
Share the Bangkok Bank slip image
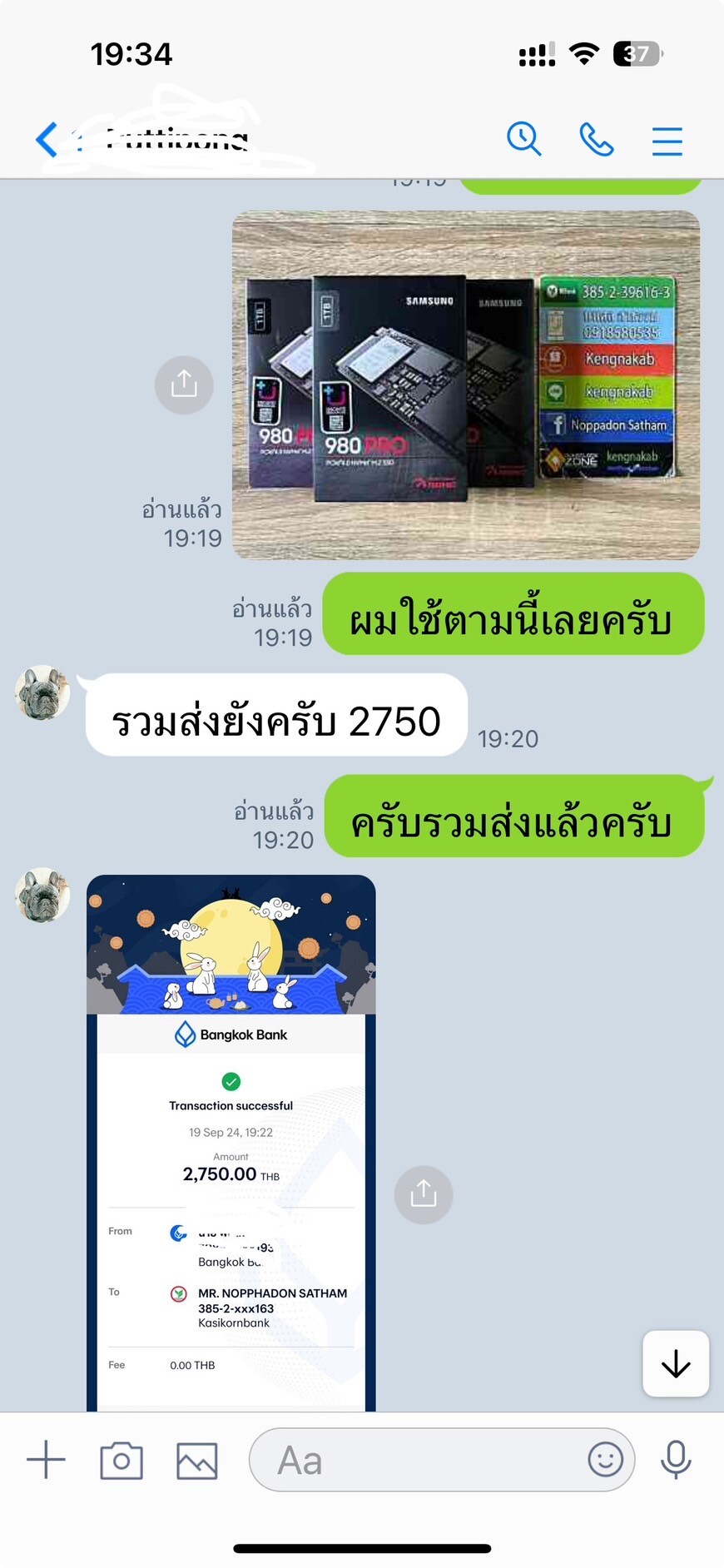pyautogui.click(x=424, y=1194)
